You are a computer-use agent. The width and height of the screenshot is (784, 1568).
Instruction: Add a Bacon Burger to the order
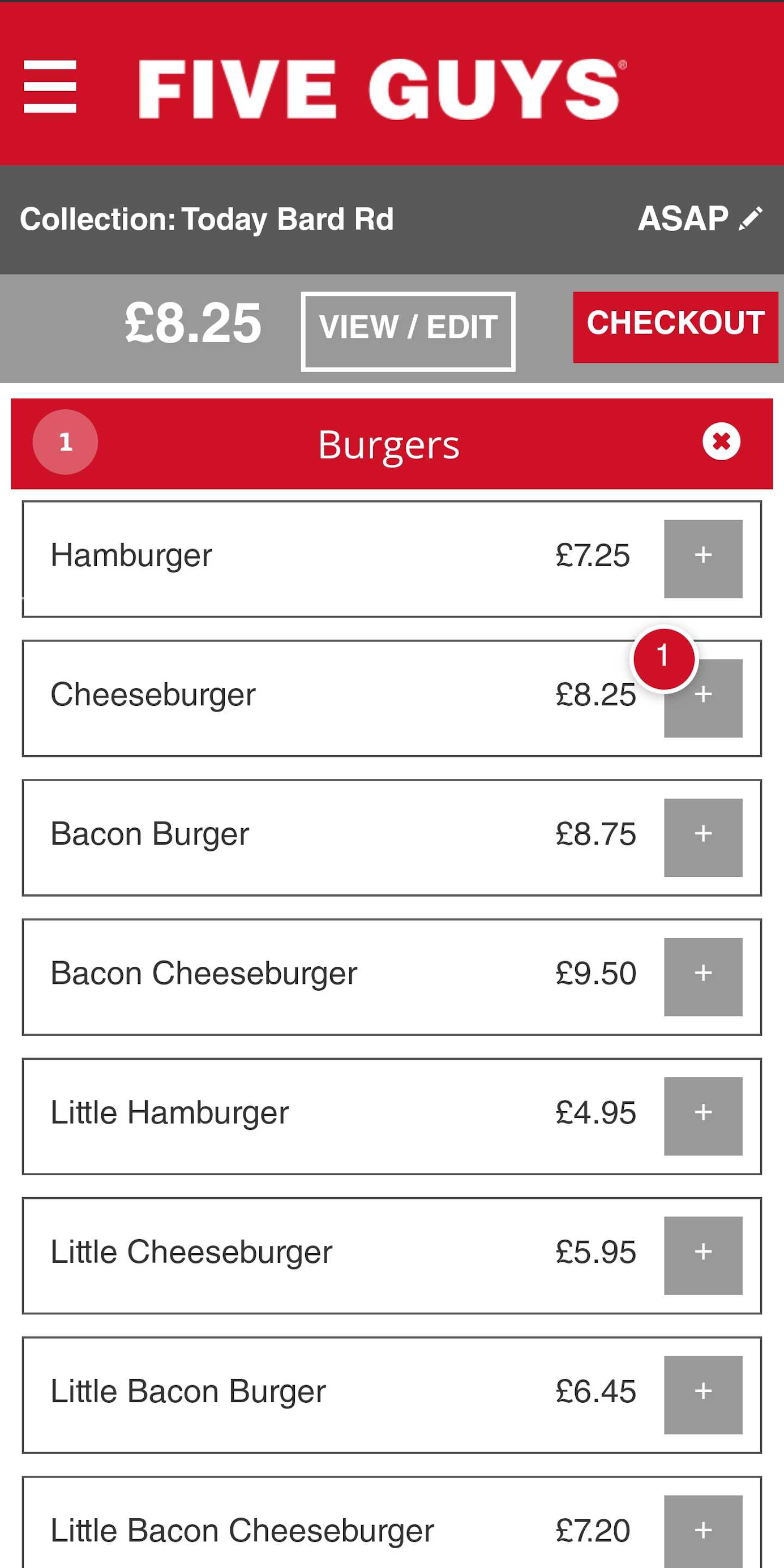(x=703, y=838)
